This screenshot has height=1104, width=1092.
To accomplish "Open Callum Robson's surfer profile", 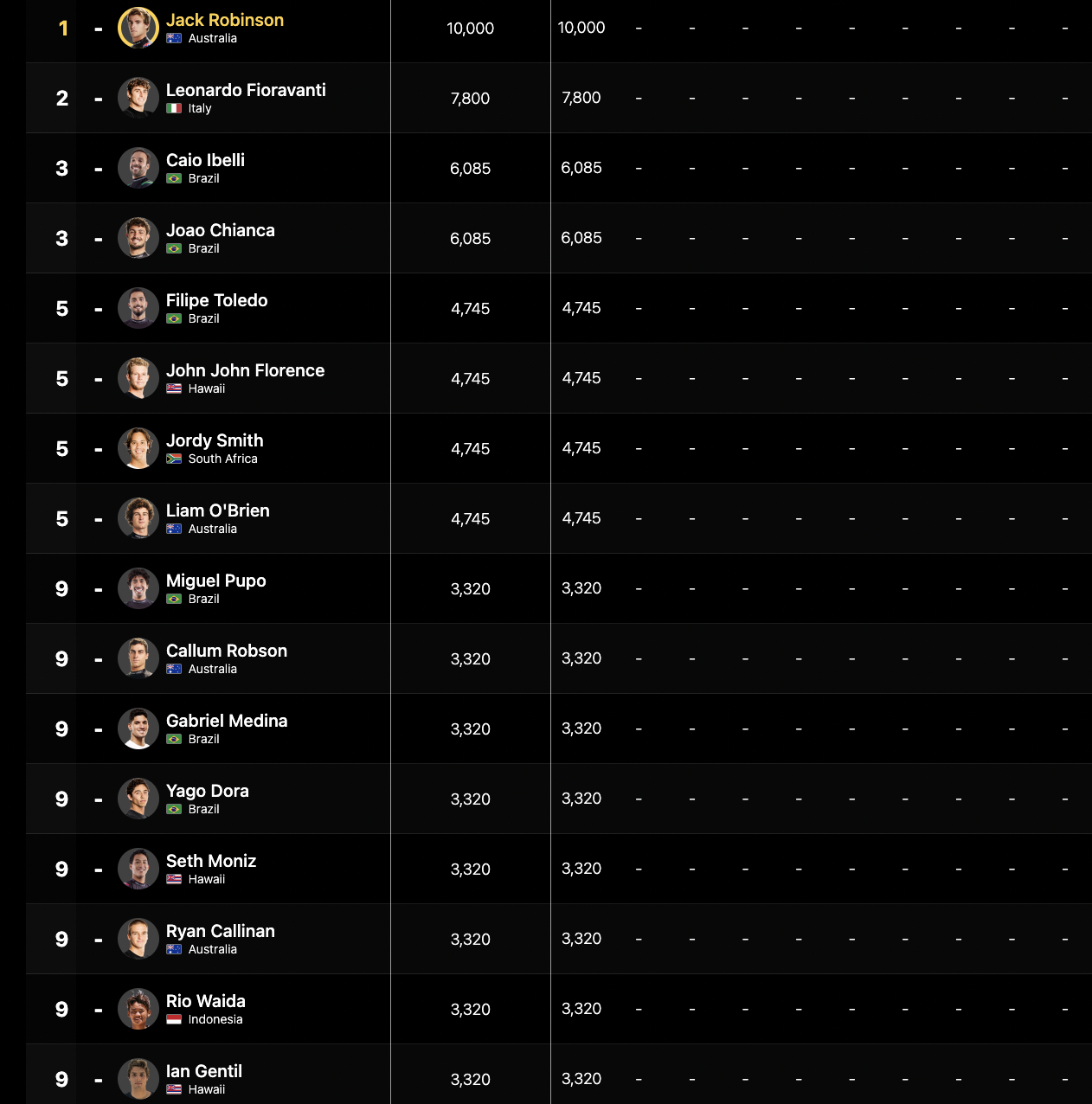I will coord(226,651).
